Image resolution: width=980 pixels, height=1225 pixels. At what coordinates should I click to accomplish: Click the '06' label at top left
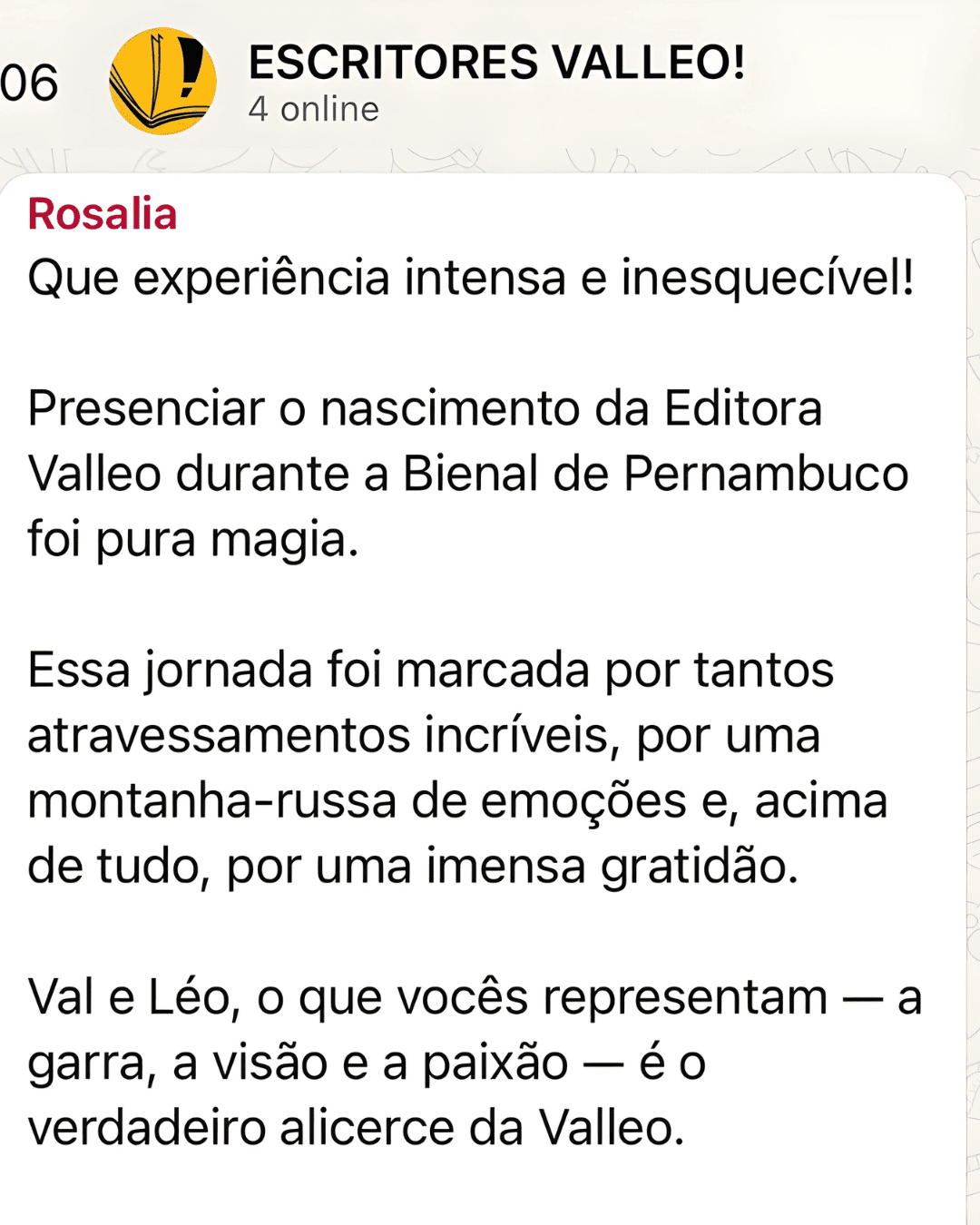29,83
